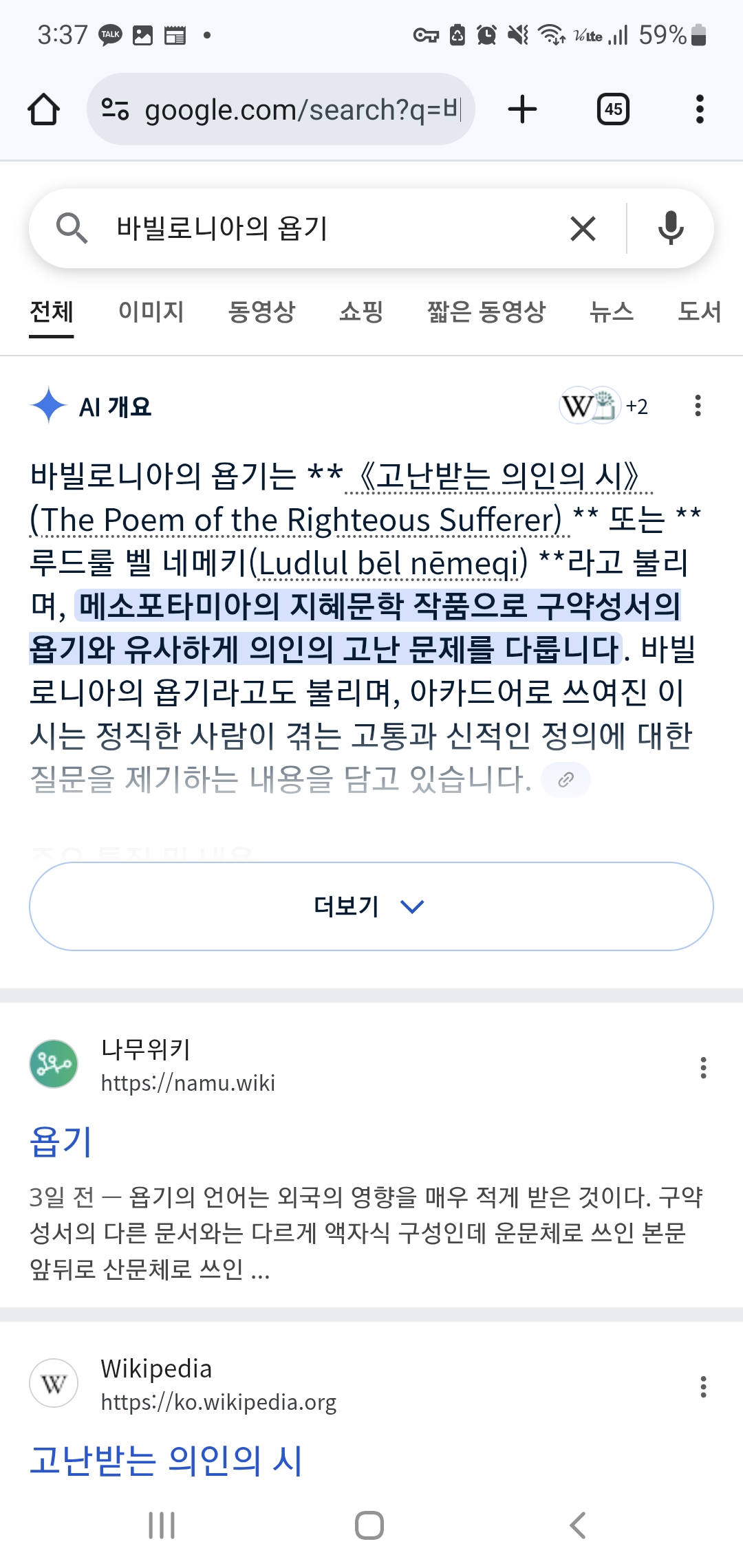Edit the search query 바빌로니아의 욥기
The height and width of the screenshot is (1568, 743).
[330, 228]
